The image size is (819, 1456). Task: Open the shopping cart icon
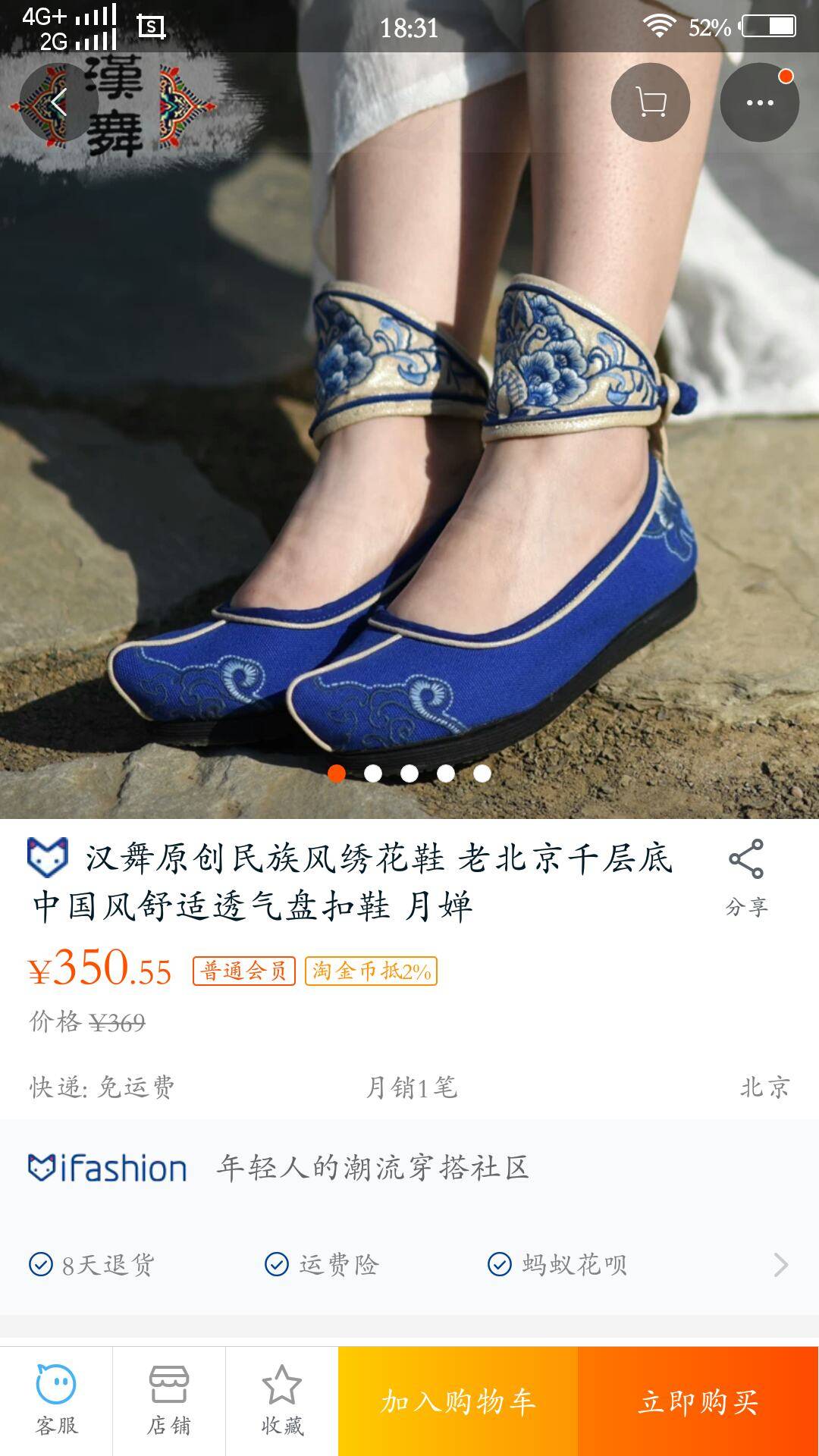[x=650, y=102]
